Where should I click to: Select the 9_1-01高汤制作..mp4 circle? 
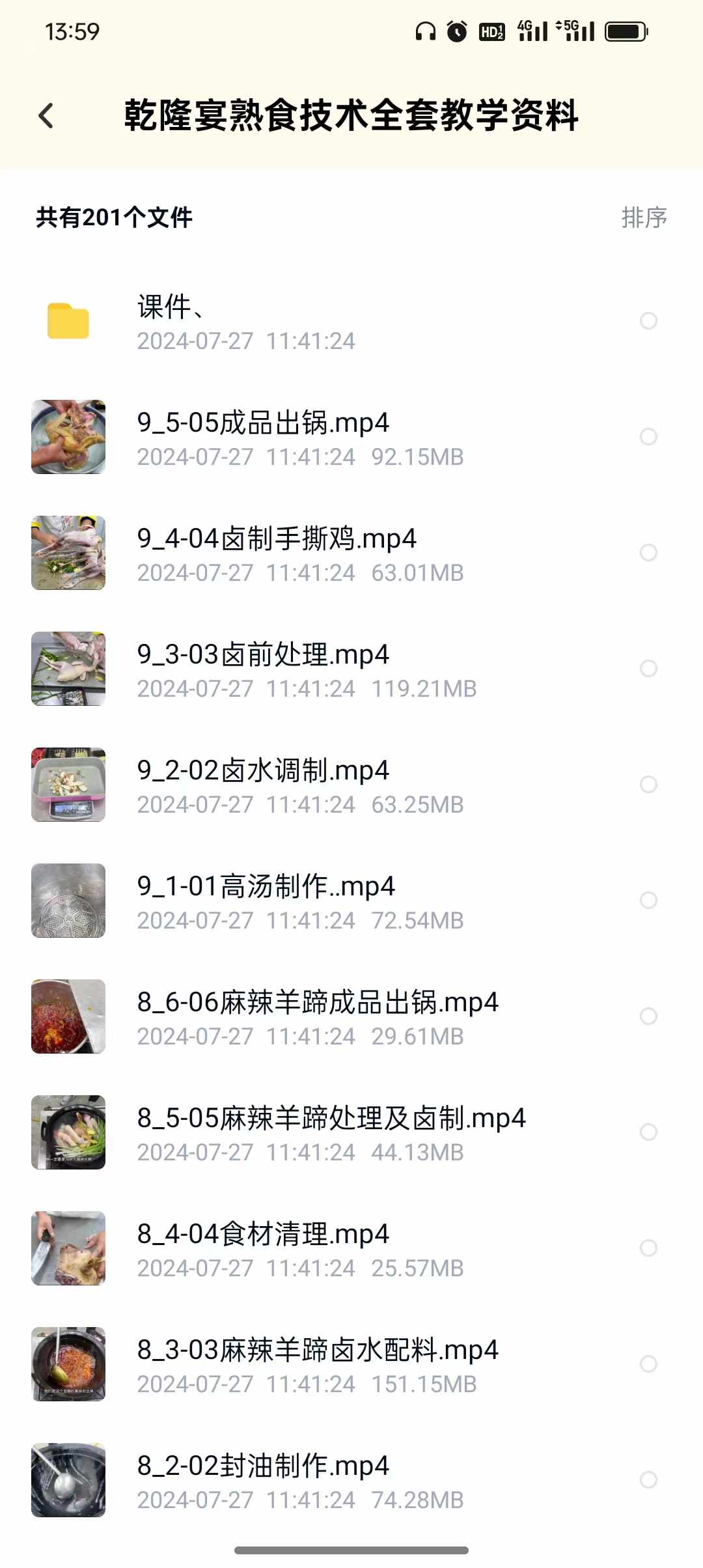pos(648,900)
